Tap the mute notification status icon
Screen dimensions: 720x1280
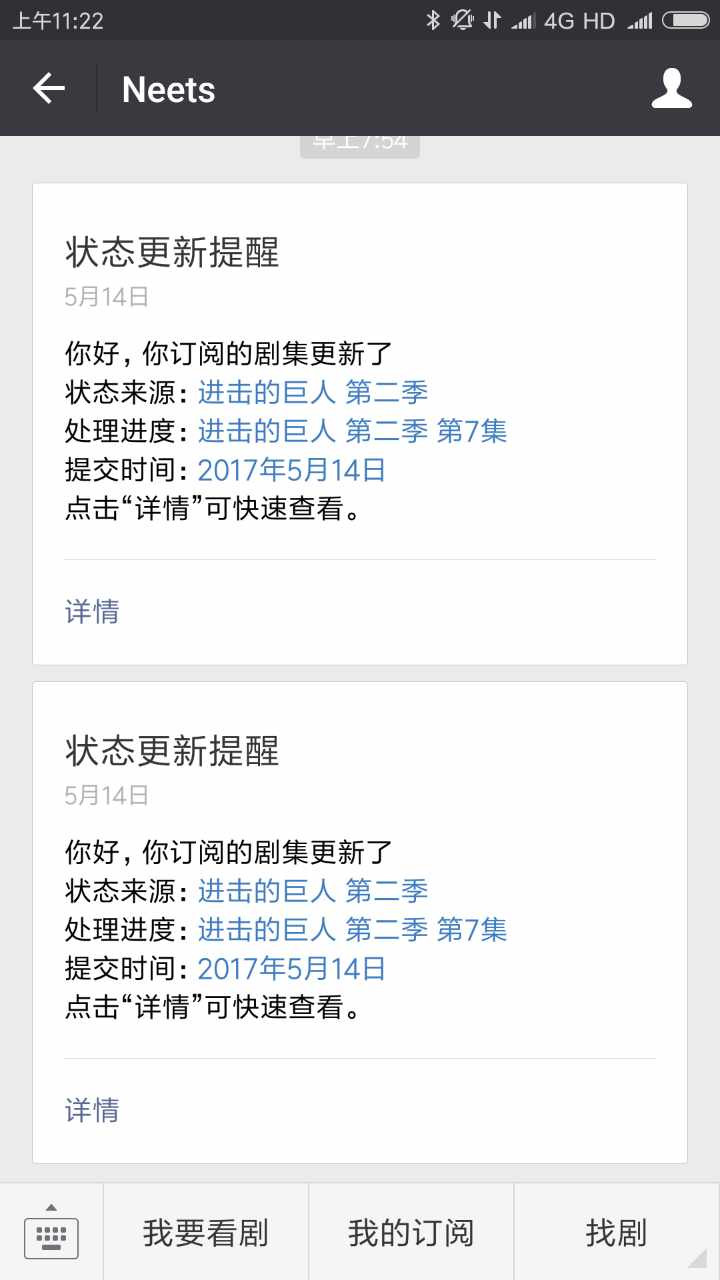462,18
